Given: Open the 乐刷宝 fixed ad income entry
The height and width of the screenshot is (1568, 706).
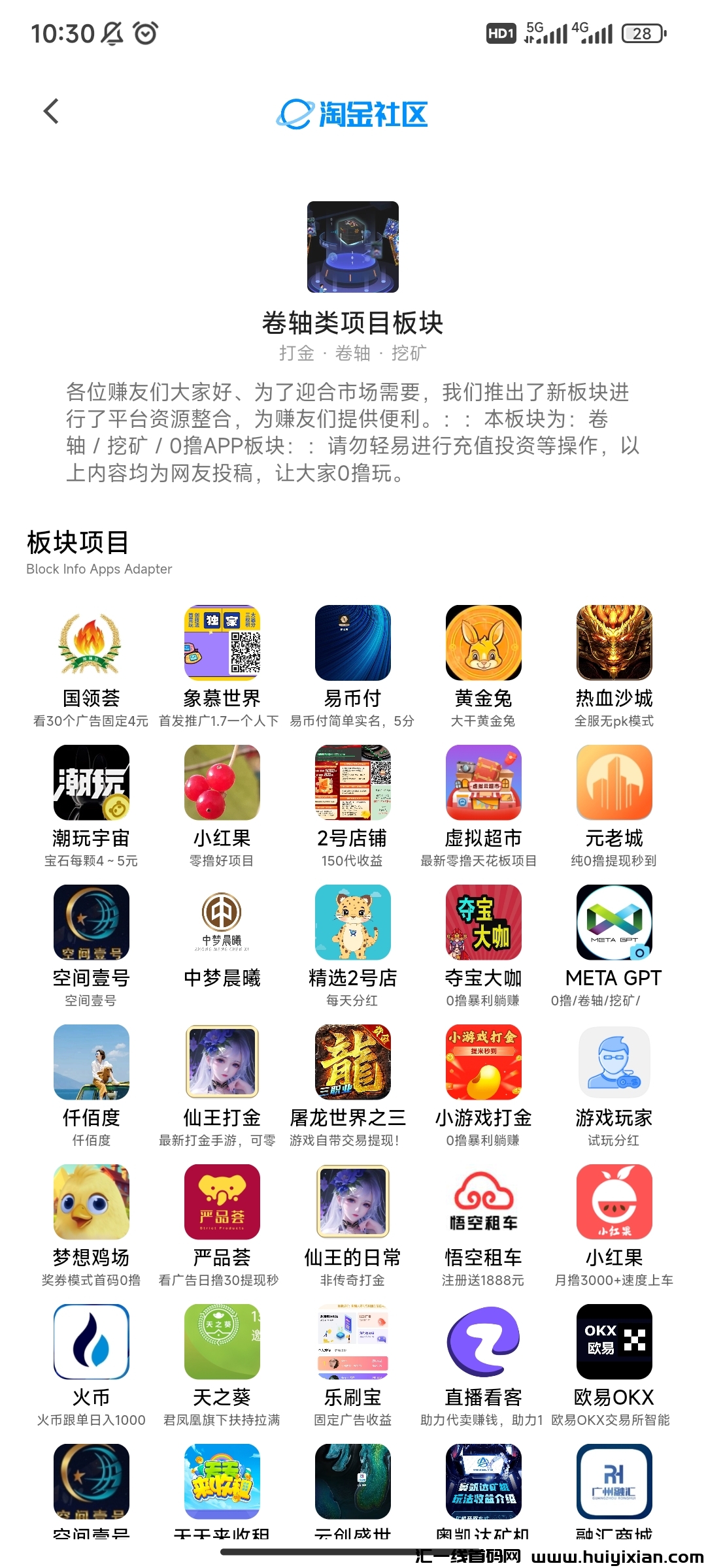Looking at the screenshot, I should click(352, 1342).
